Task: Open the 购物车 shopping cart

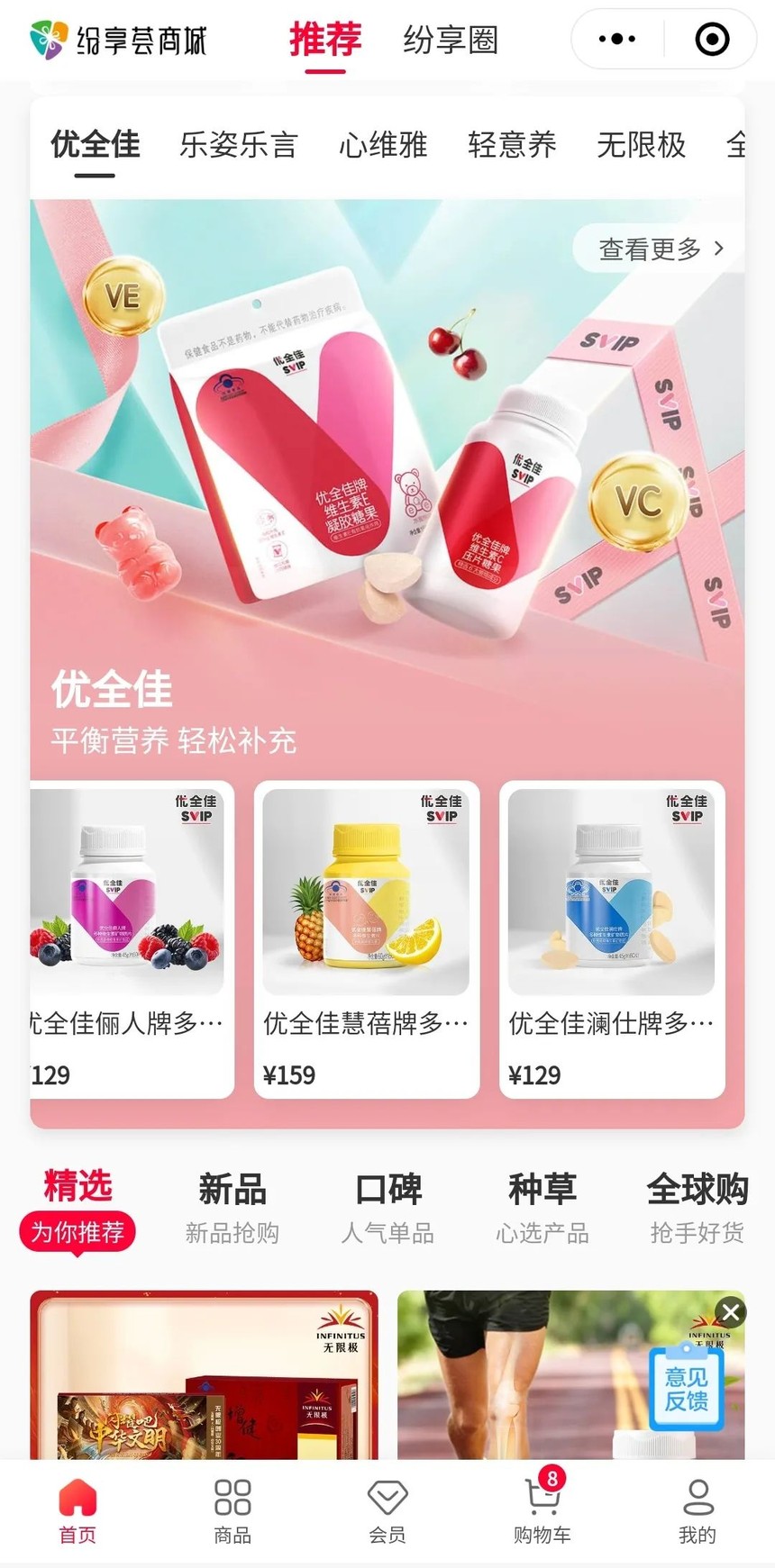Action: [542, 1512]
